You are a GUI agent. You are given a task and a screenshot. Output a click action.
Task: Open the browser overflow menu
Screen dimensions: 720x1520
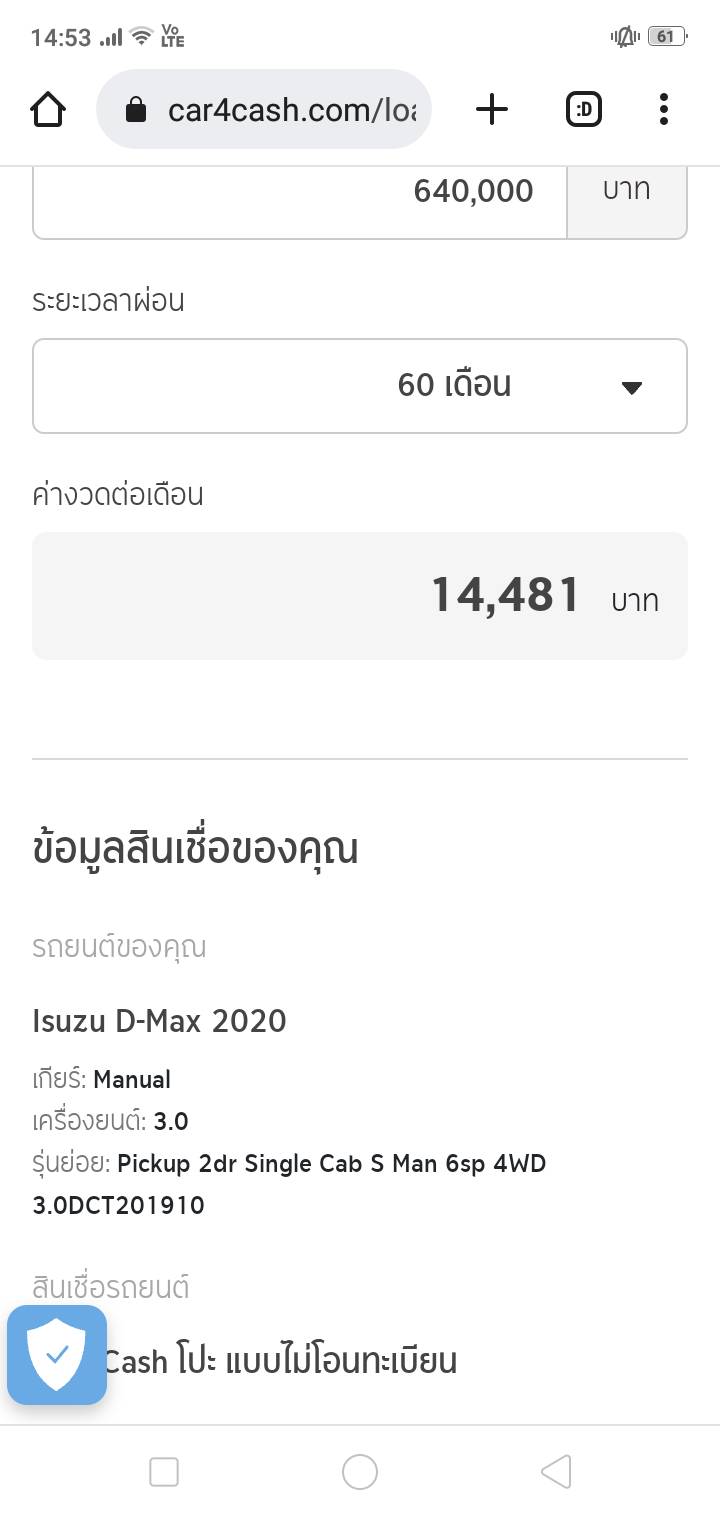click(x=663, y=109)
